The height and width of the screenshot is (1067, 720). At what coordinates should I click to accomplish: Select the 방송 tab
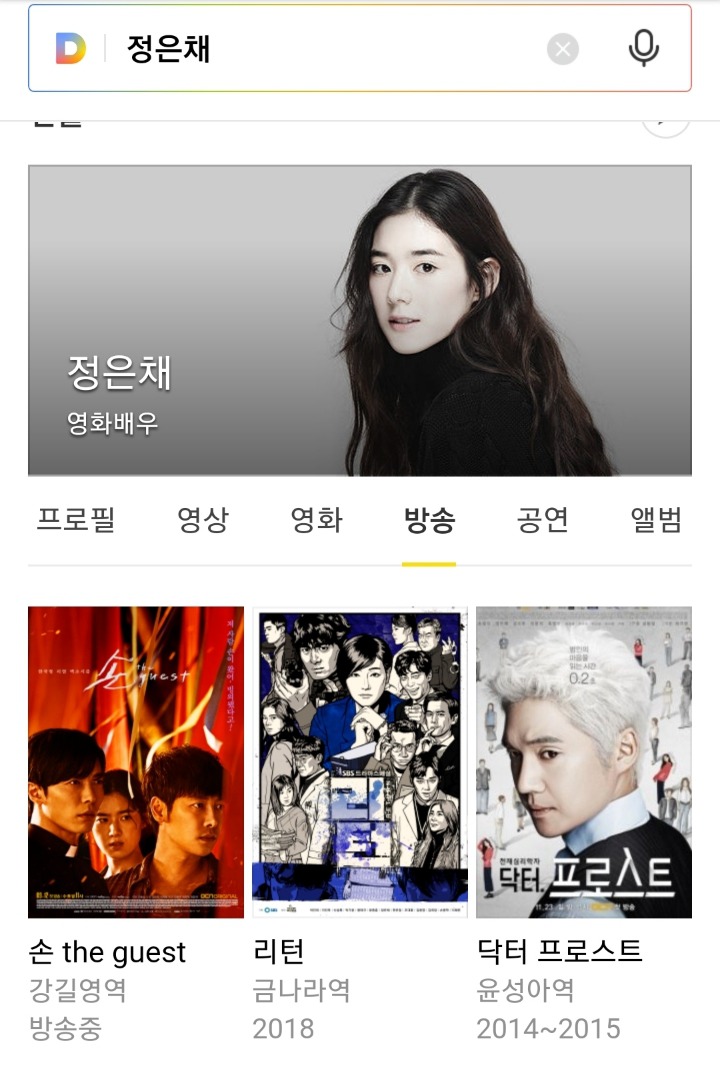pos(429,520)
